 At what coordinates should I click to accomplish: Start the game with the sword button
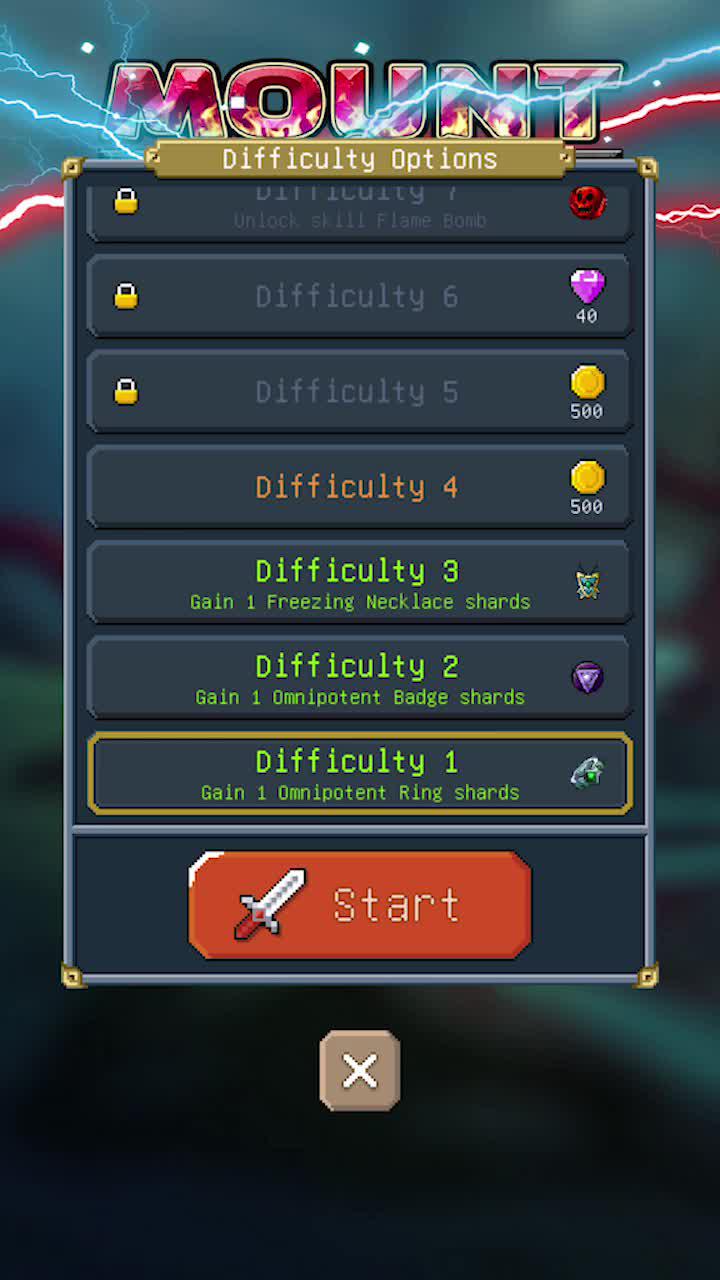click(x=360, y=905)
